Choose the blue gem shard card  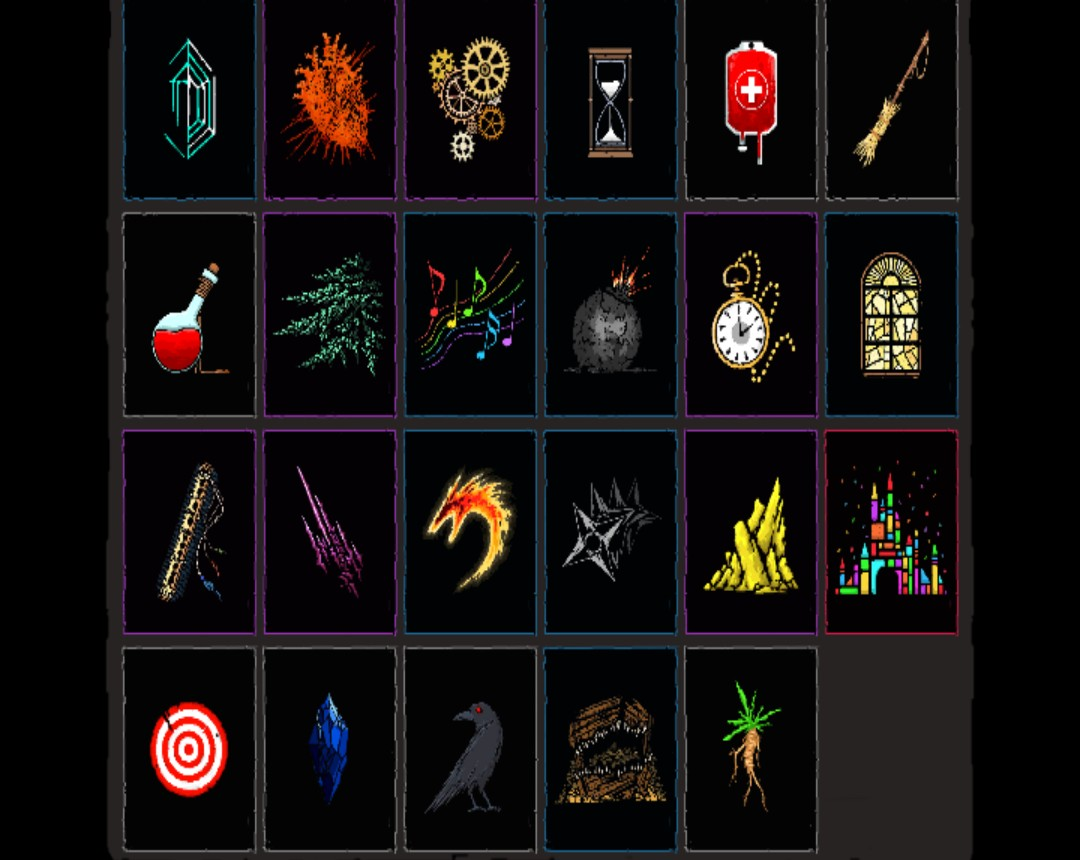click(x=330, y=748)
